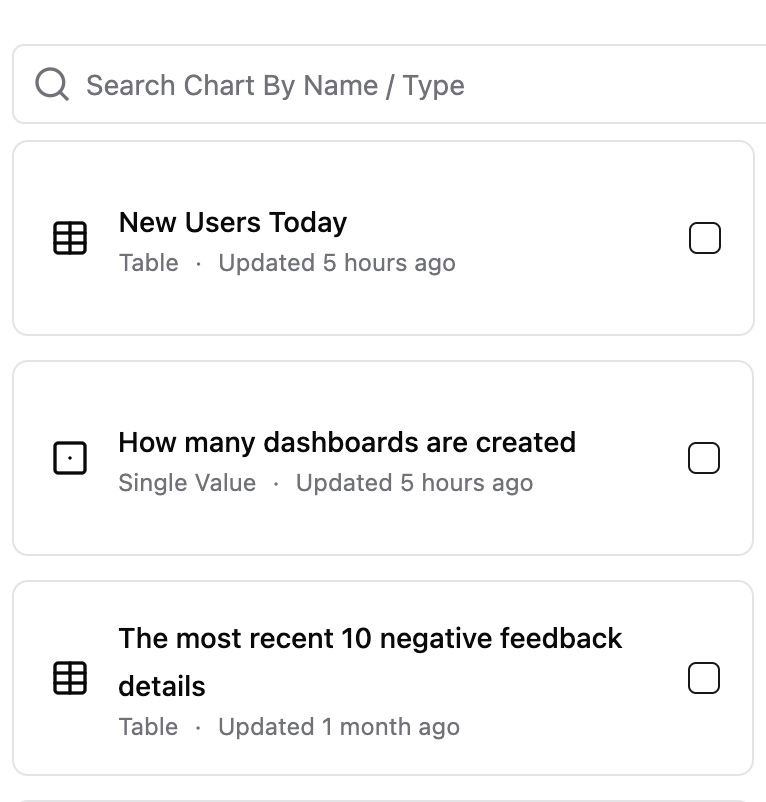Click Updated 5 hours ago on New Users Today
The width and height of the screenshot is (766, 802).
point(337,263)
